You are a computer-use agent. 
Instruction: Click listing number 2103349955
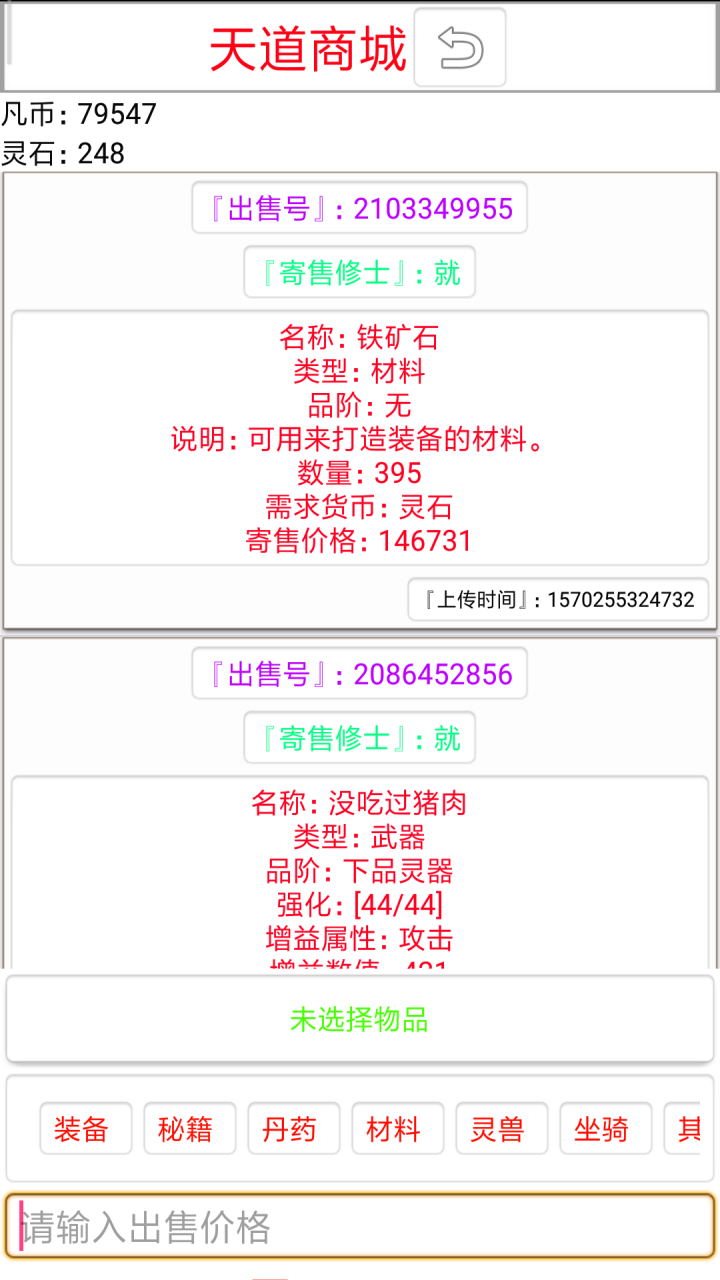[x=359, y=207]
